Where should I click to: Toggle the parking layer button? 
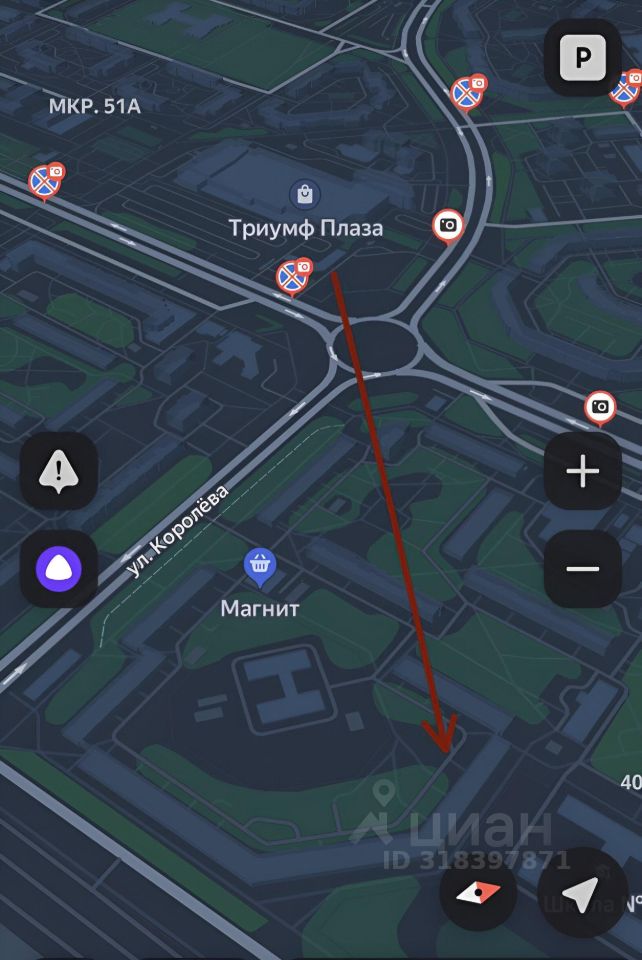point(582,58)
